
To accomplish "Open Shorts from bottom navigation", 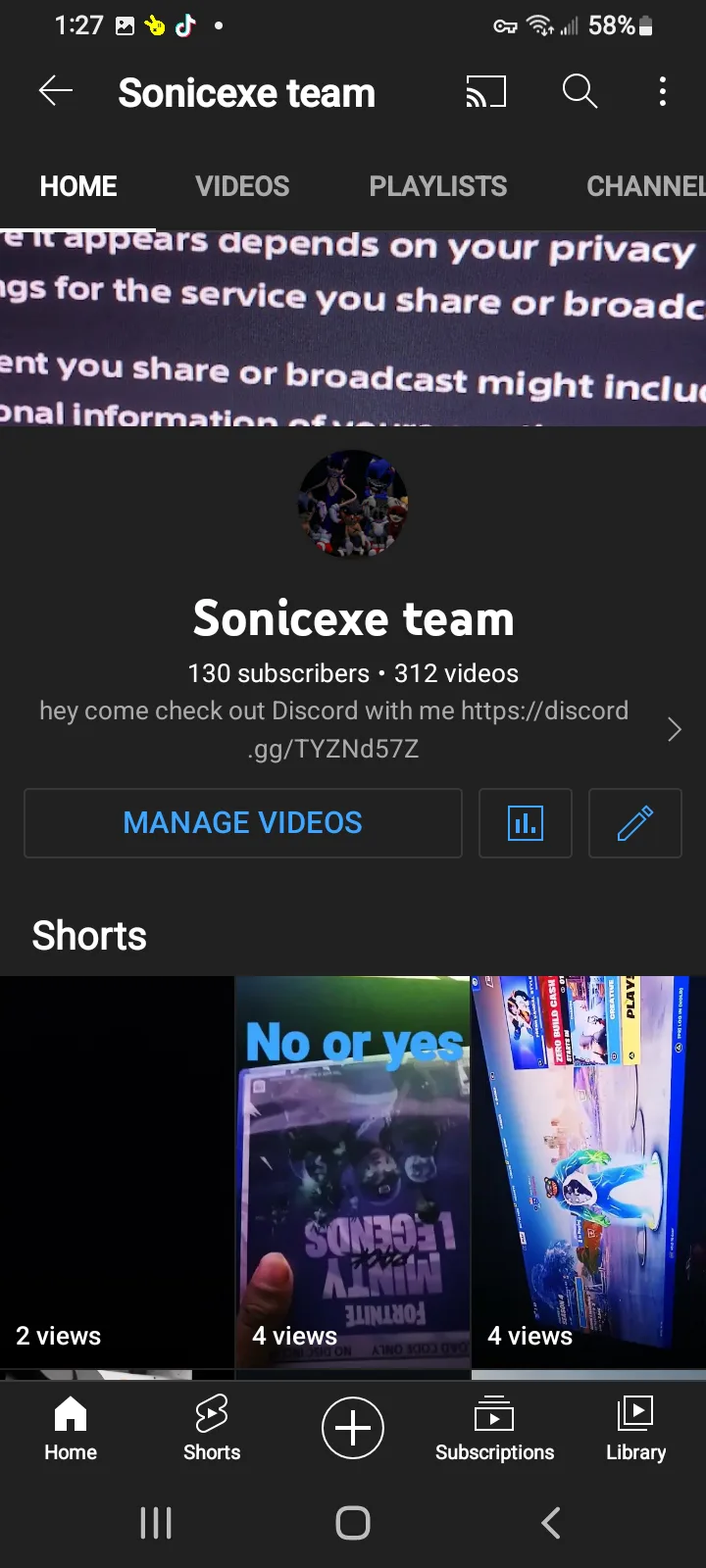I will tap(212, 1427).
